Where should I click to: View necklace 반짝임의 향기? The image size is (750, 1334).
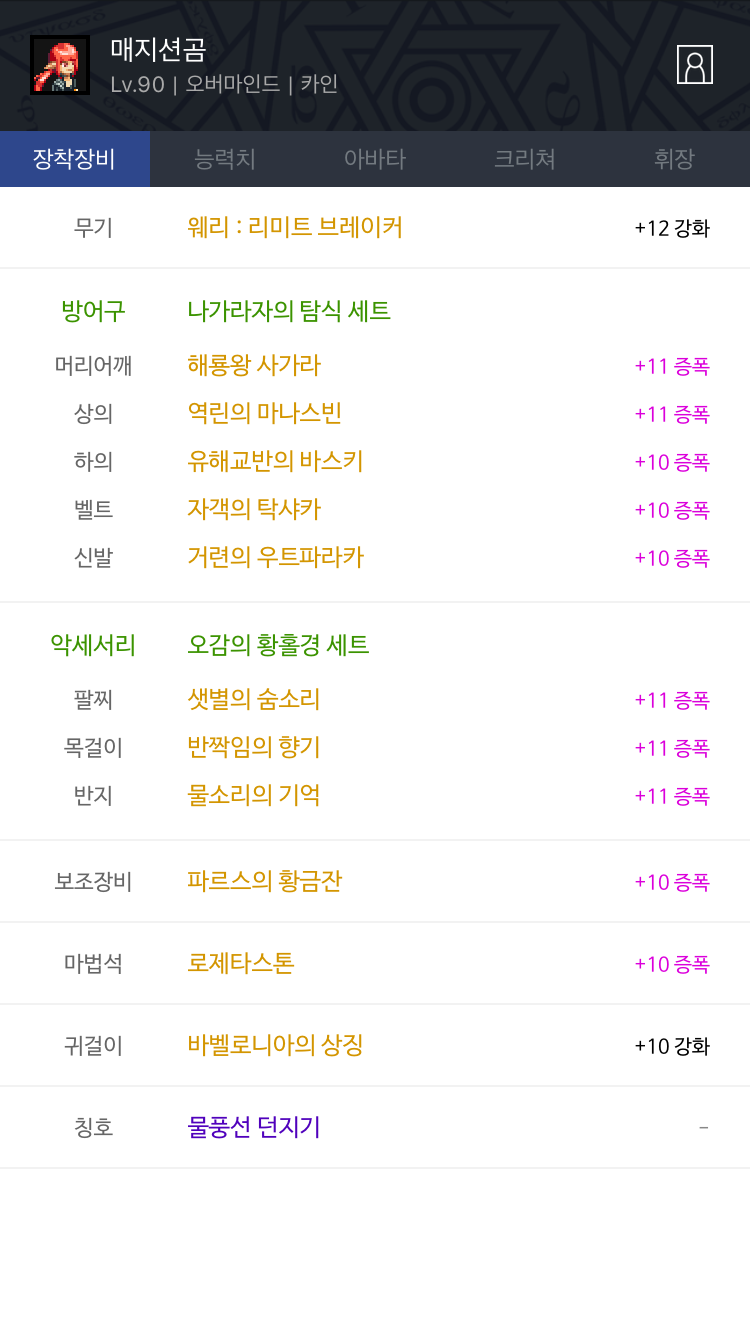[375, 747]
